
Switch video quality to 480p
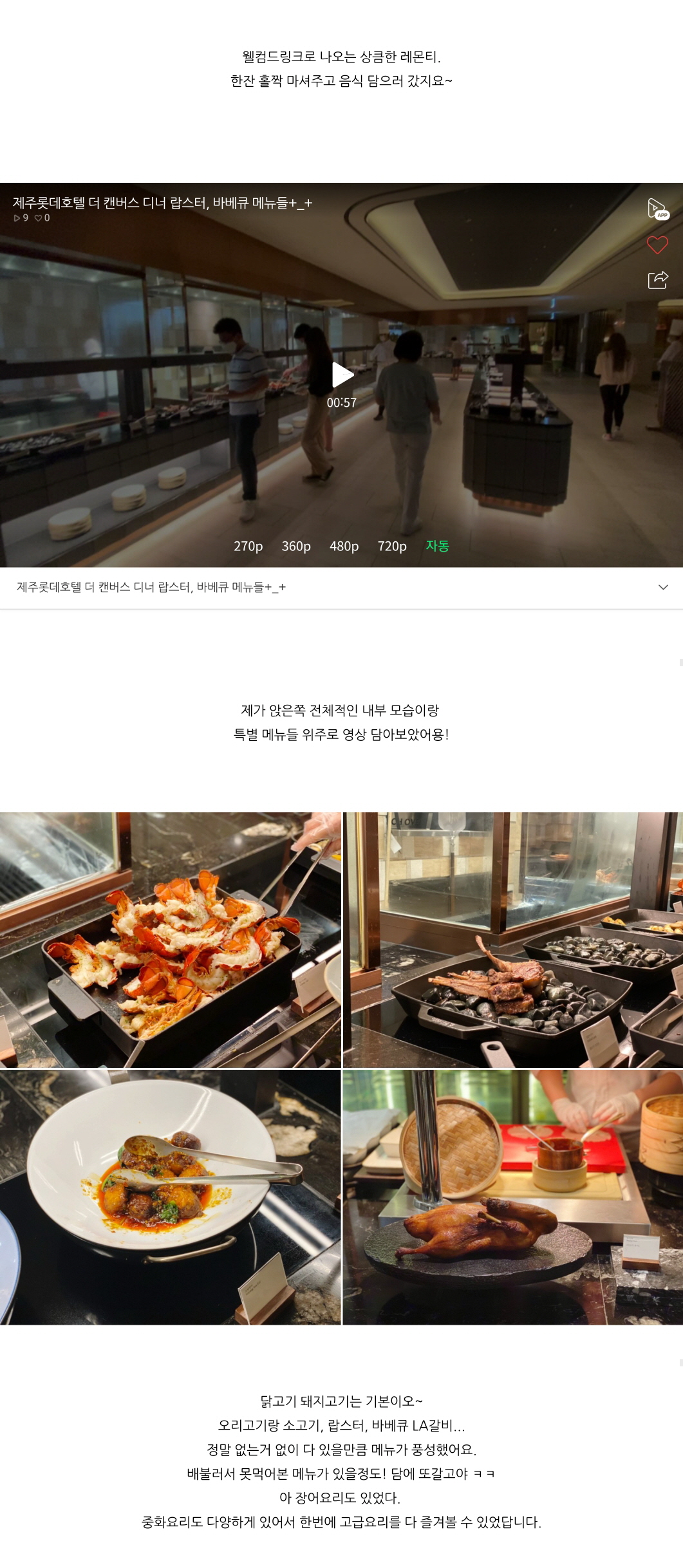[x=344, y=546]
